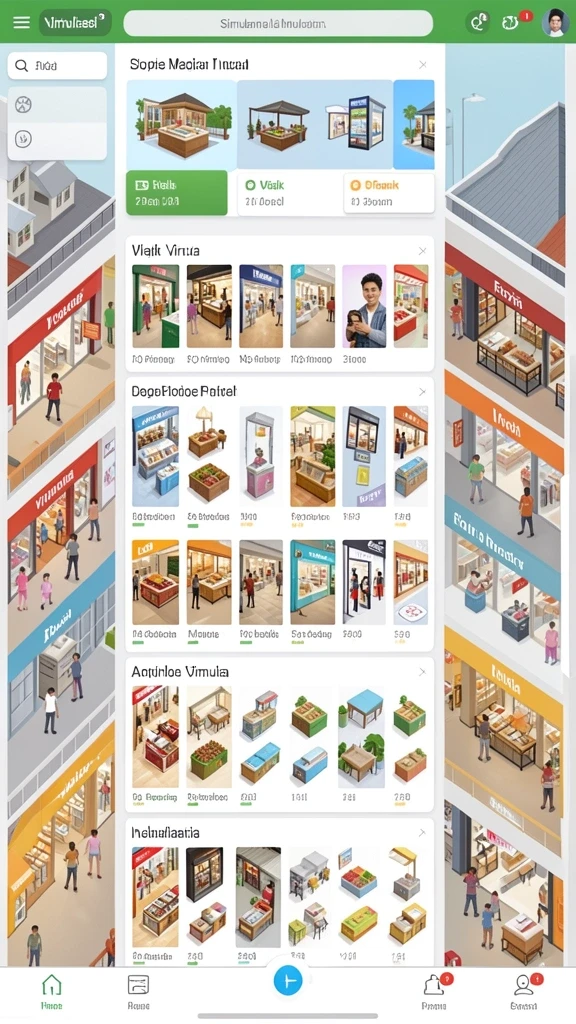Open the account tab at the bottom right
The height and width of the screenshot is (1024, 576).
[524, 991]
